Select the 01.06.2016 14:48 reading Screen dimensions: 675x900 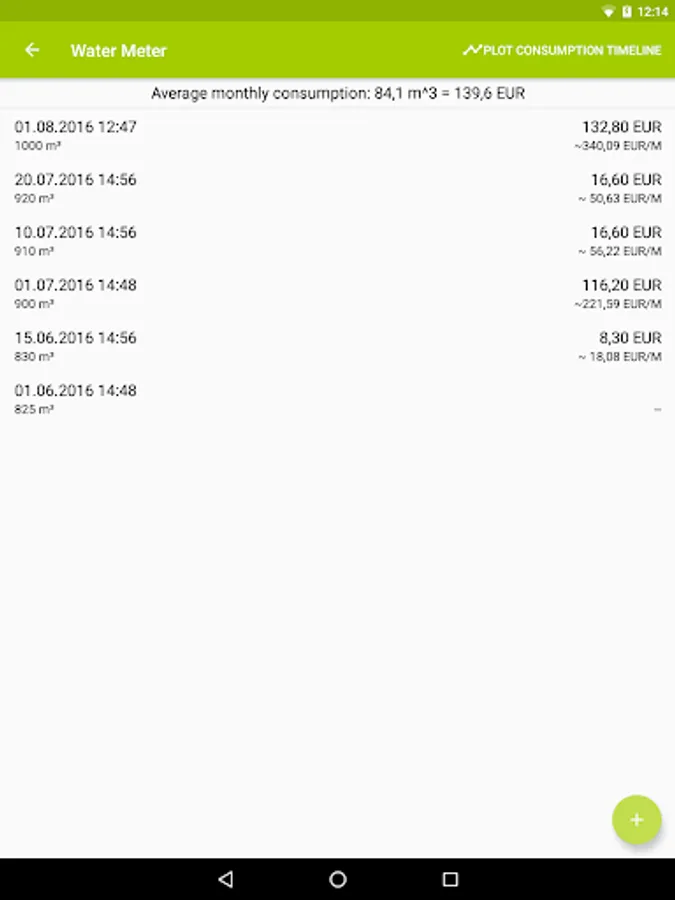point(337,398)
